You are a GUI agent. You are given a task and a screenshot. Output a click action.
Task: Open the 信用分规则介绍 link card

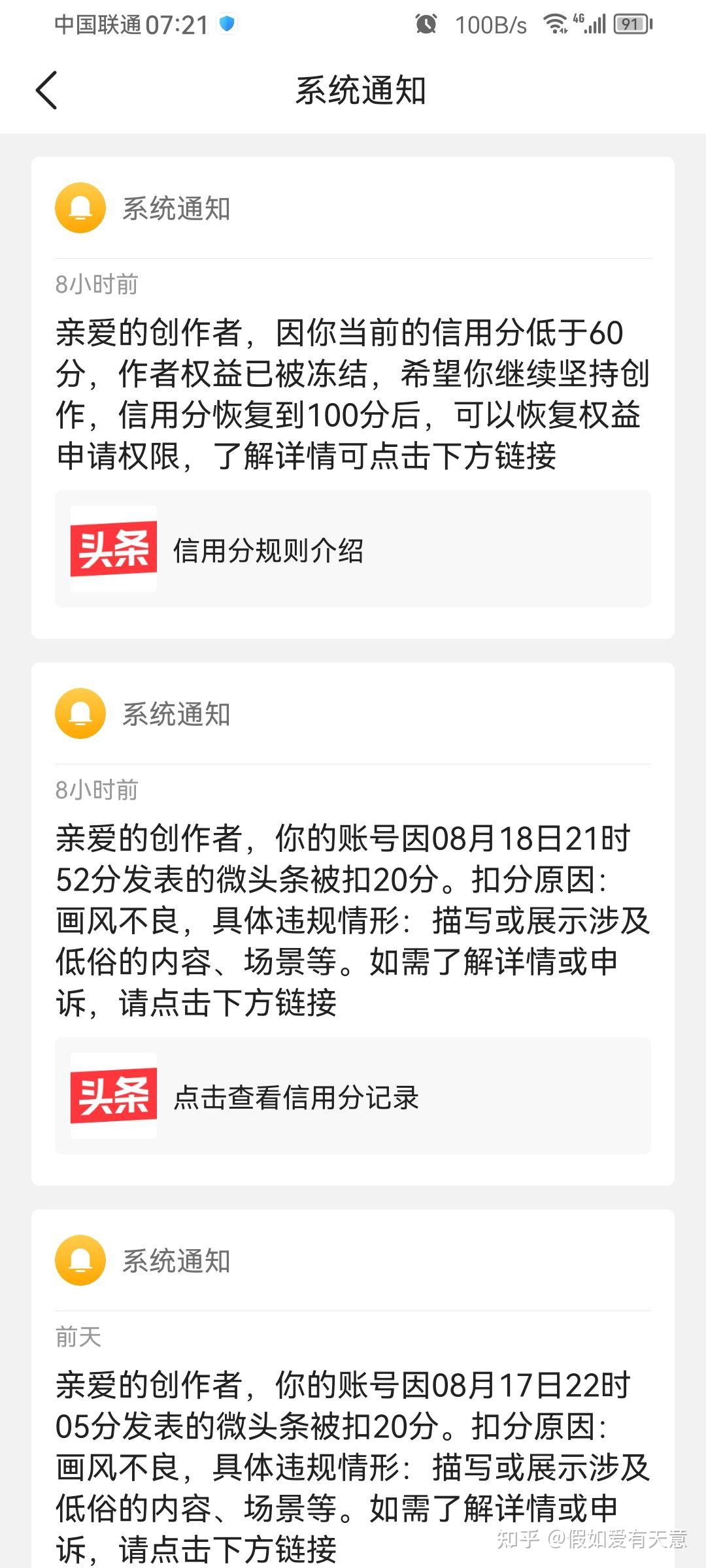[352, 549]
